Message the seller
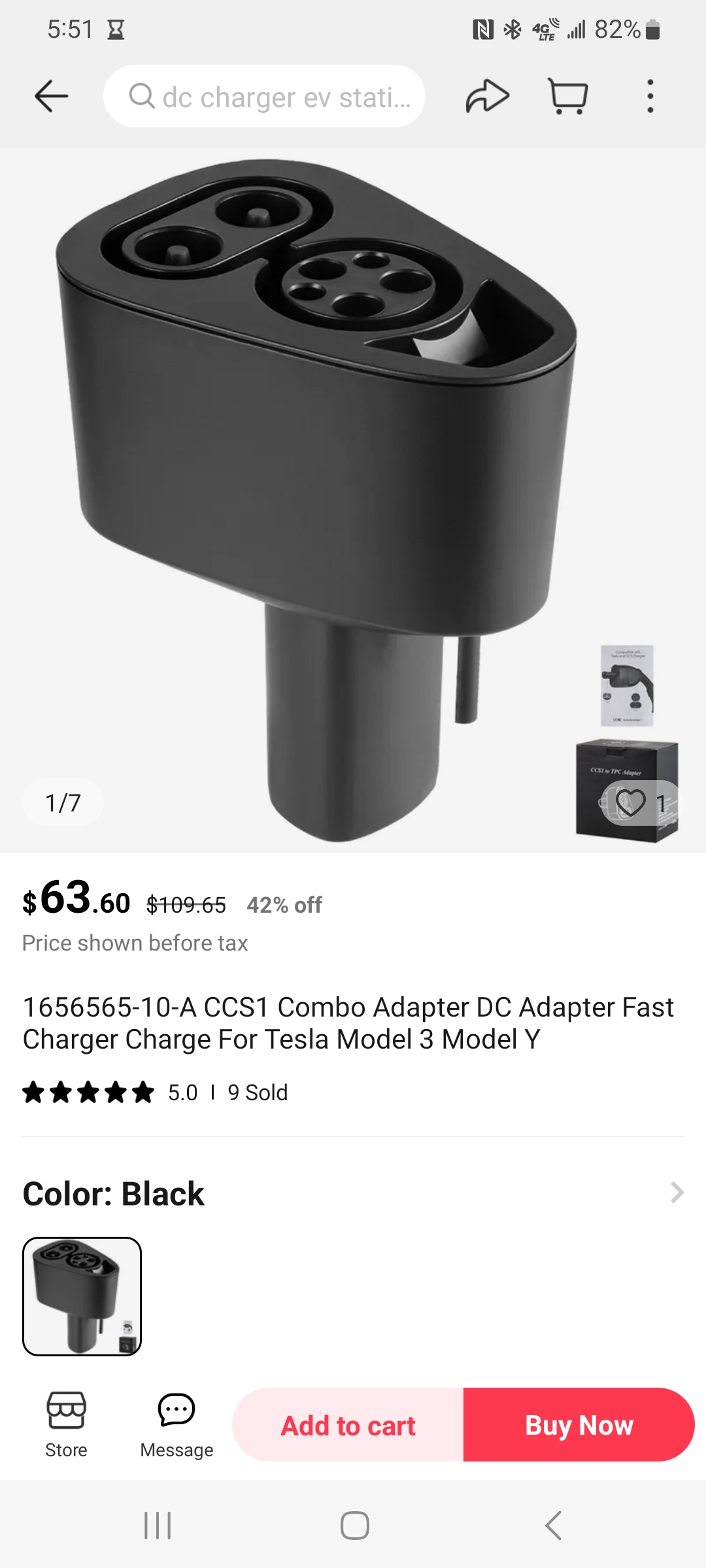Viewport: 706px width, 1568px height. pos(176,1424)
